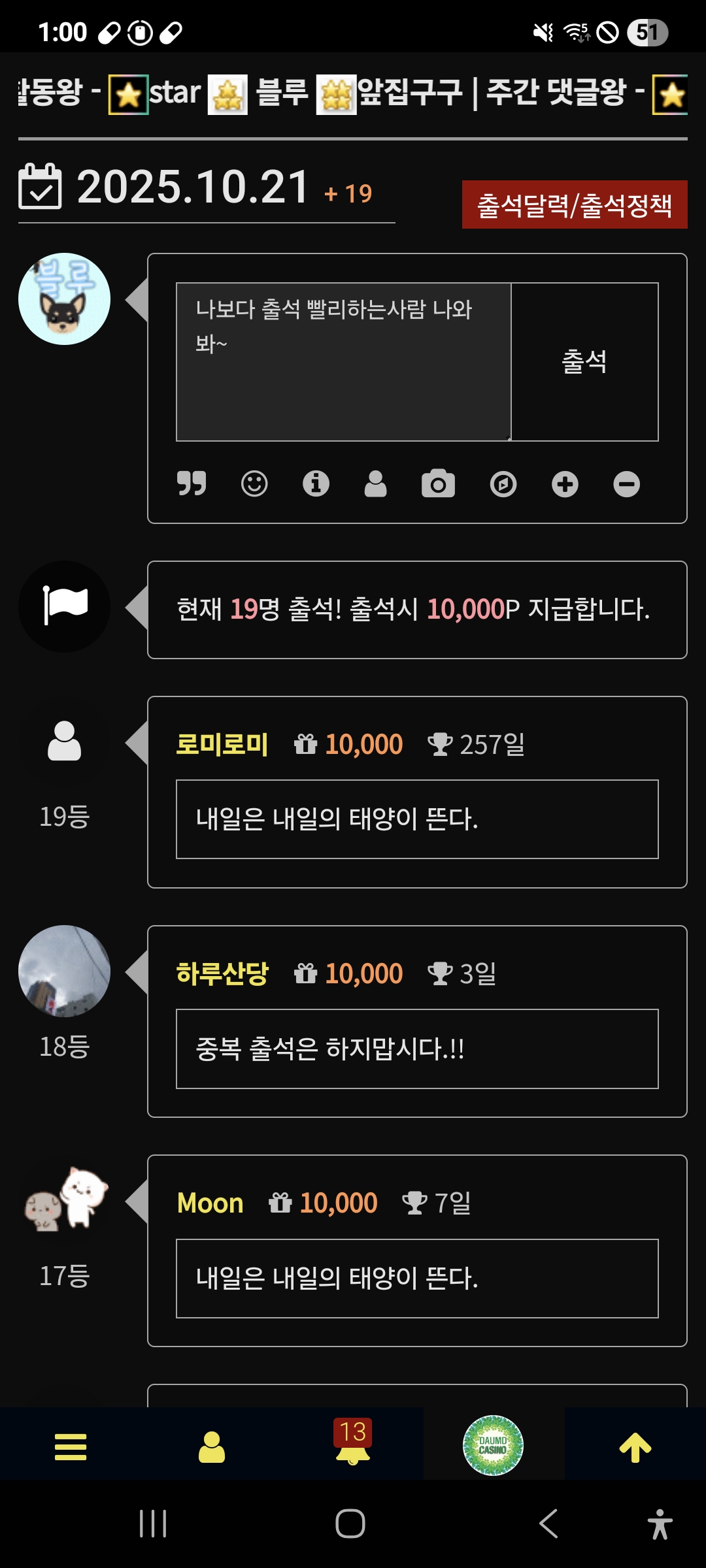Open Moon's profile name
Screen dimensions: 706x1568
(210, 1203)
